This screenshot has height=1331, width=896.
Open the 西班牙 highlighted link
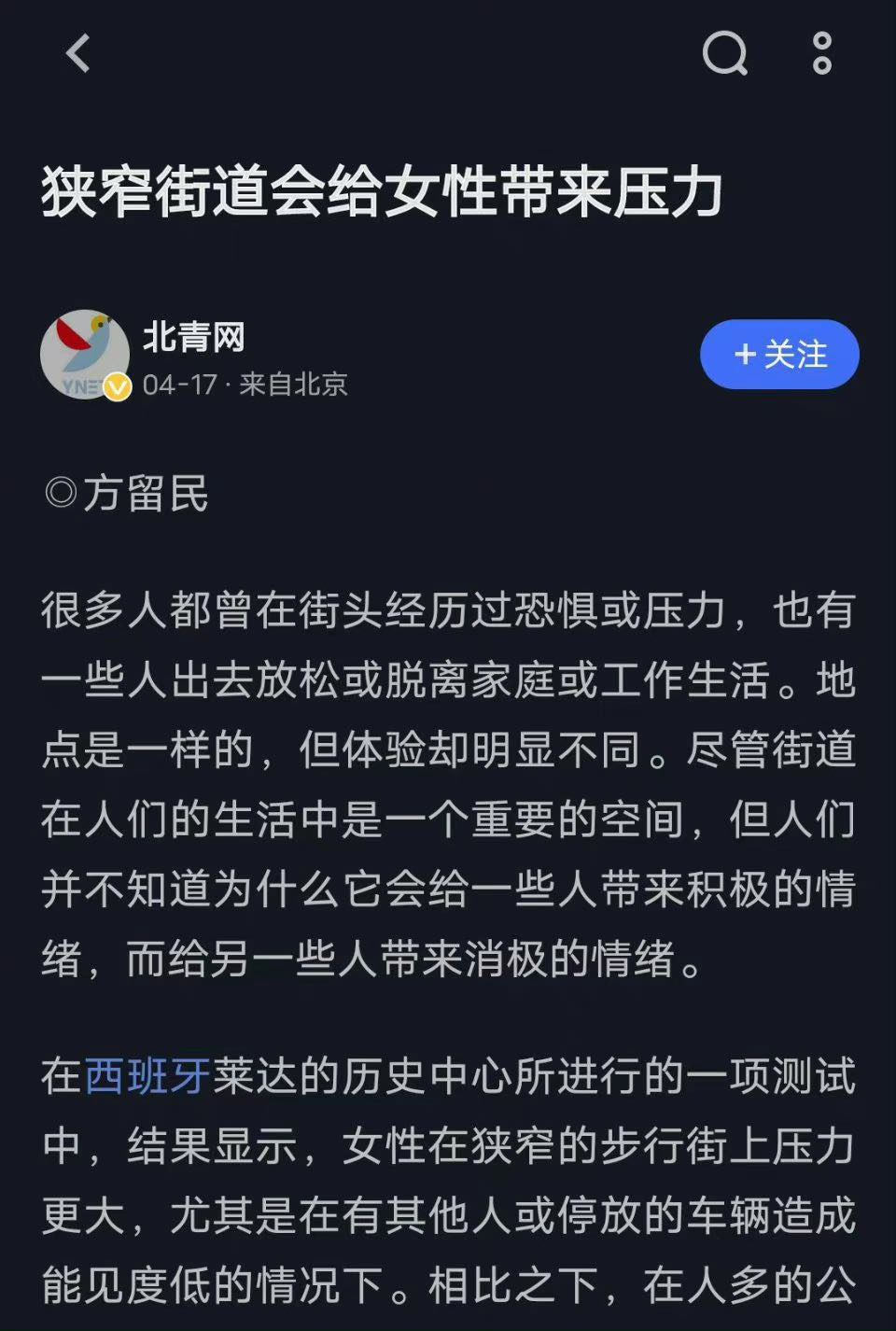(x=147, y=1076)
